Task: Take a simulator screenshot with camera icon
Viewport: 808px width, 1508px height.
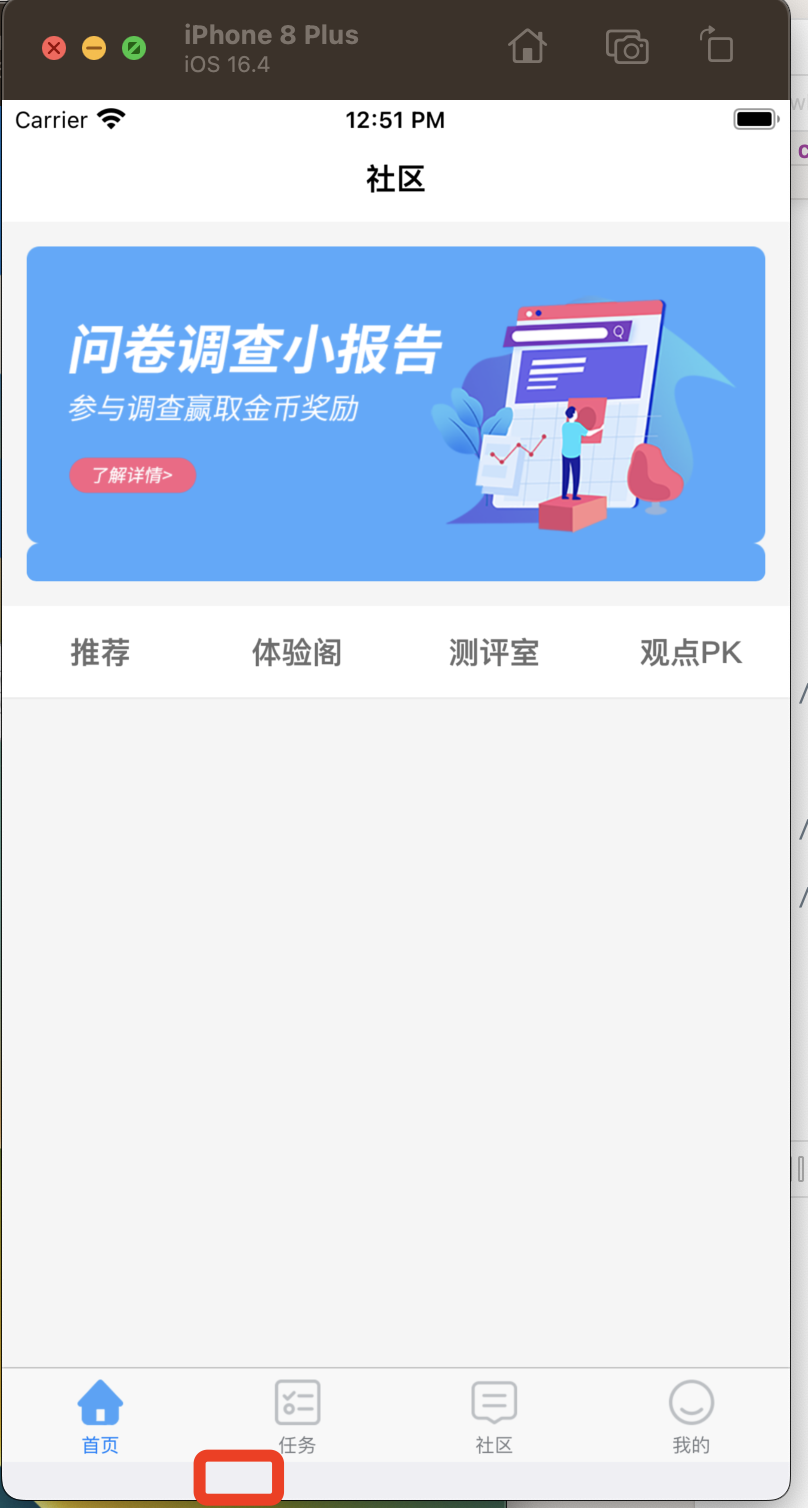Action: click(x=627, y=46)
